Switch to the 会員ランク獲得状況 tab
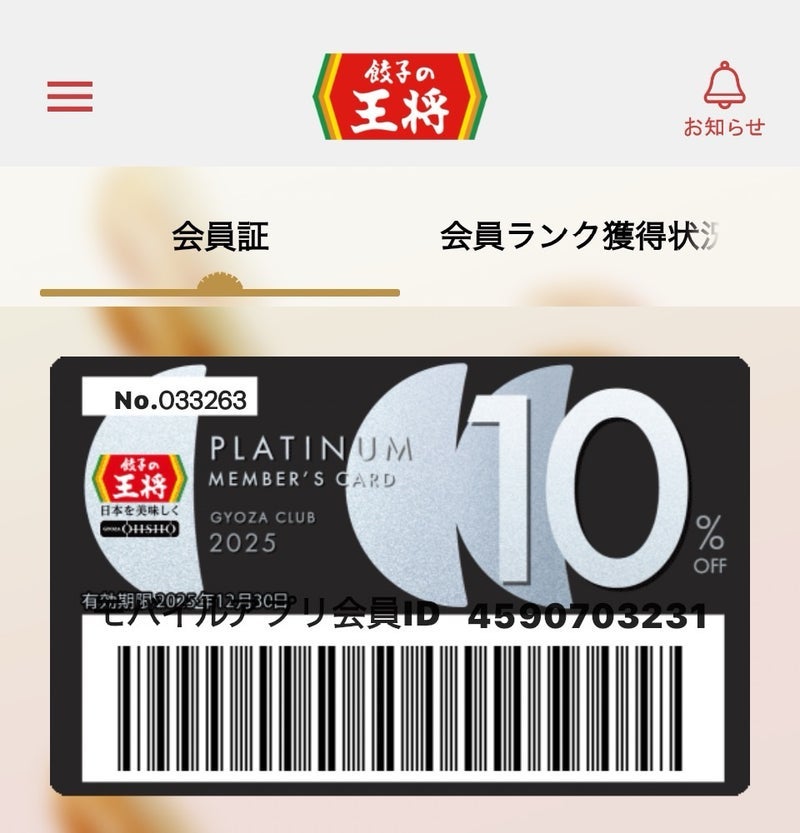The image size is (800, 833). tap(579, 237)
